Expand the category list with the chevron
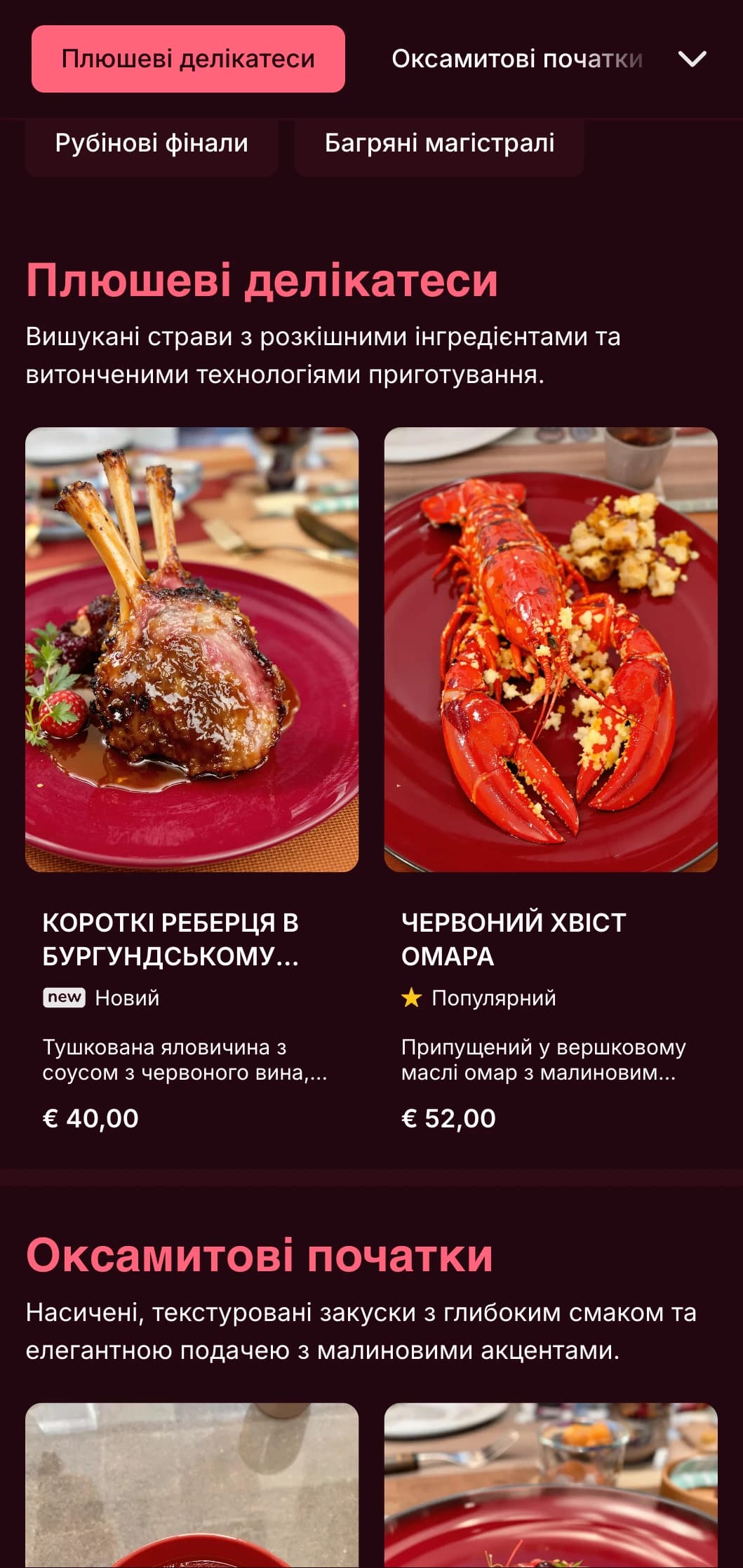The width and height of the screenshot is (743, 1568). coord(692,59)
